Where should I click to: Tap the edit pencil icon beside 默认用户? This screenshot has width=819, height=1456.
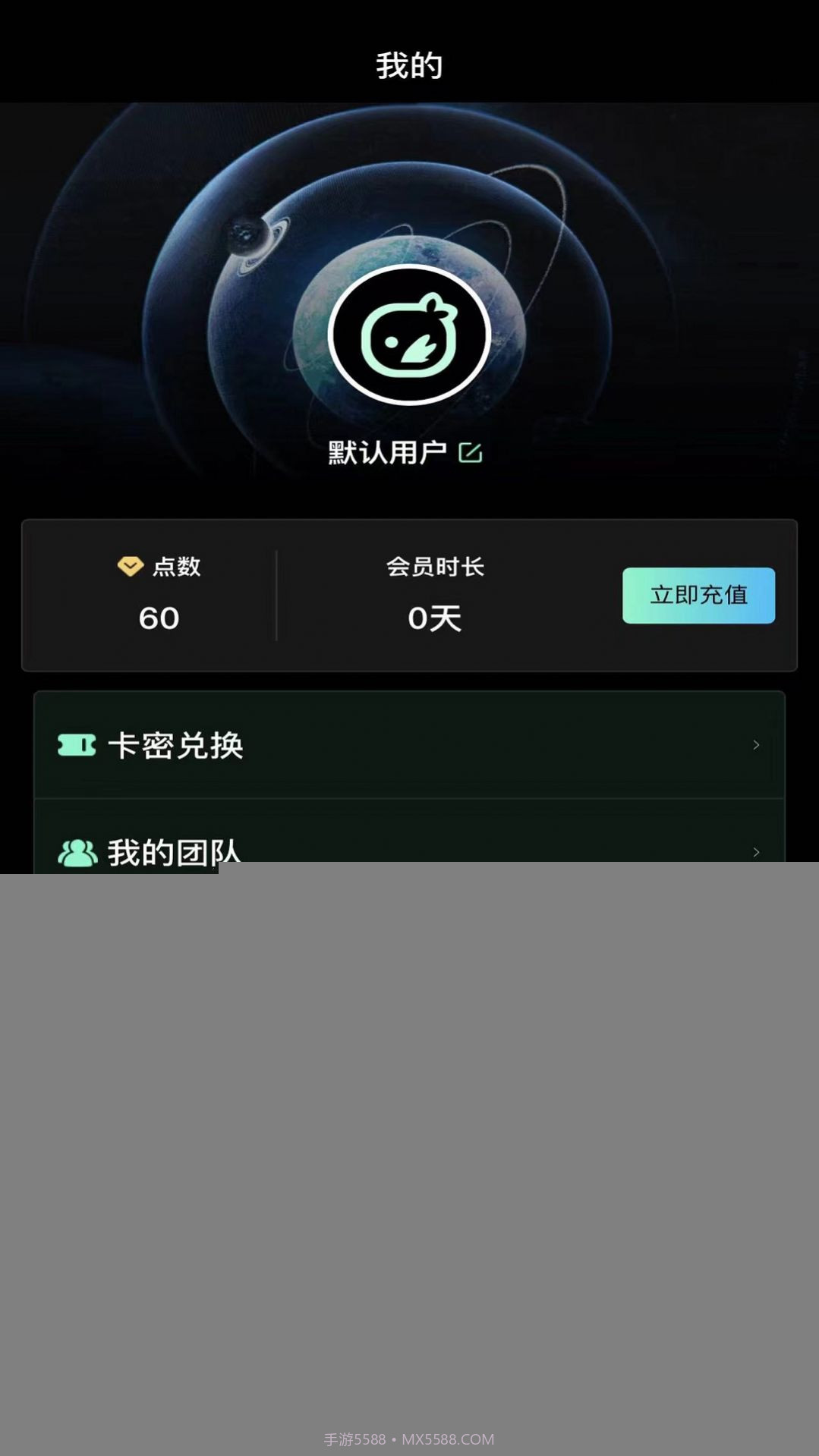(472, 451)
